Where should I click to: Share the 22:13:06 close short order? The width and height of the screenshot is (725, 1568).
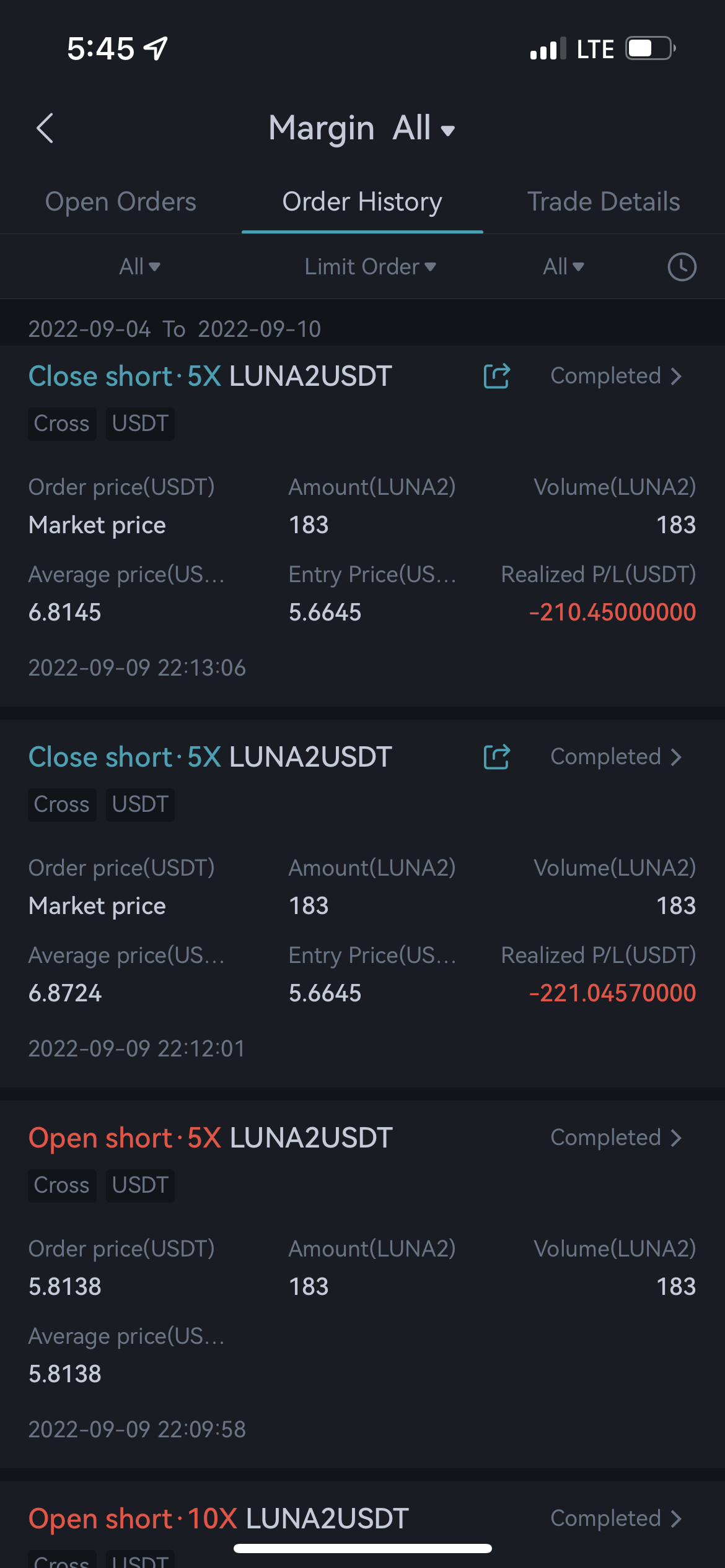click(x=496, y=376)
